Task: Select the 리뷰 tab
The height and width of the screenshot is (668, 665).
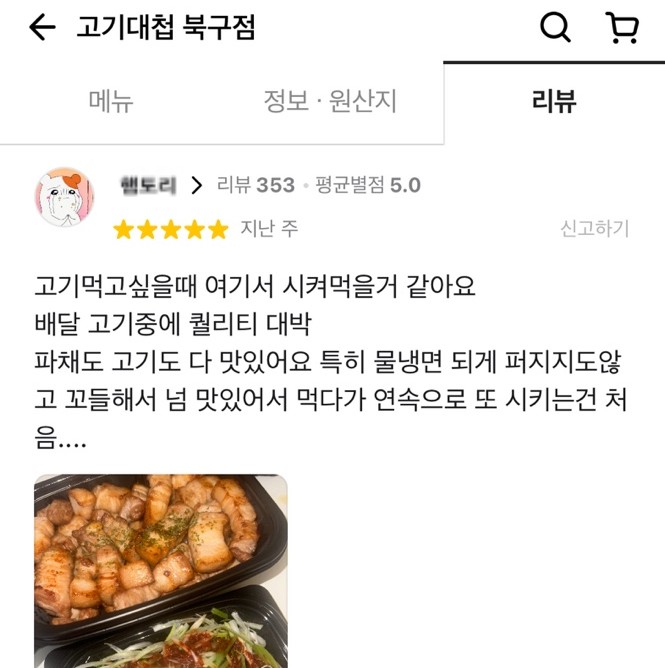Action: pyautogui.click(x=553, y=101)
